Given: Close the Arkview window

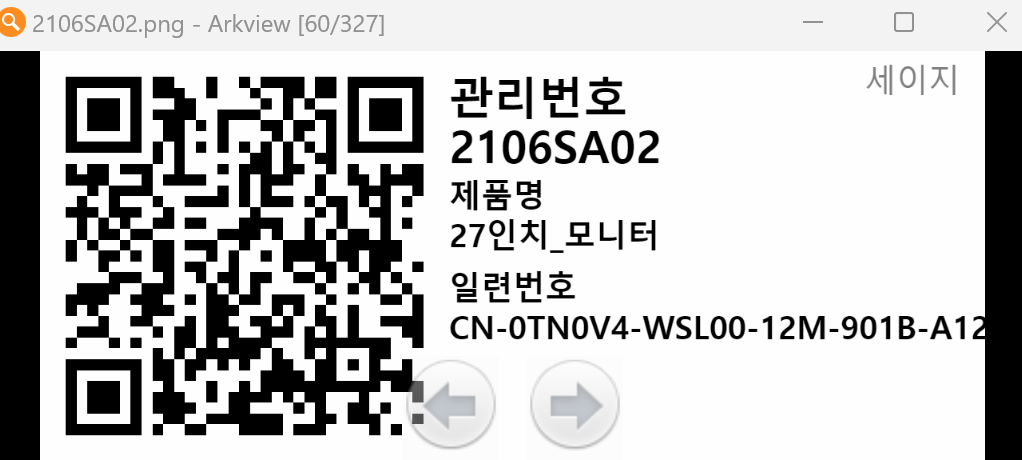Looking at the screenshot, I should coord(996,22).
